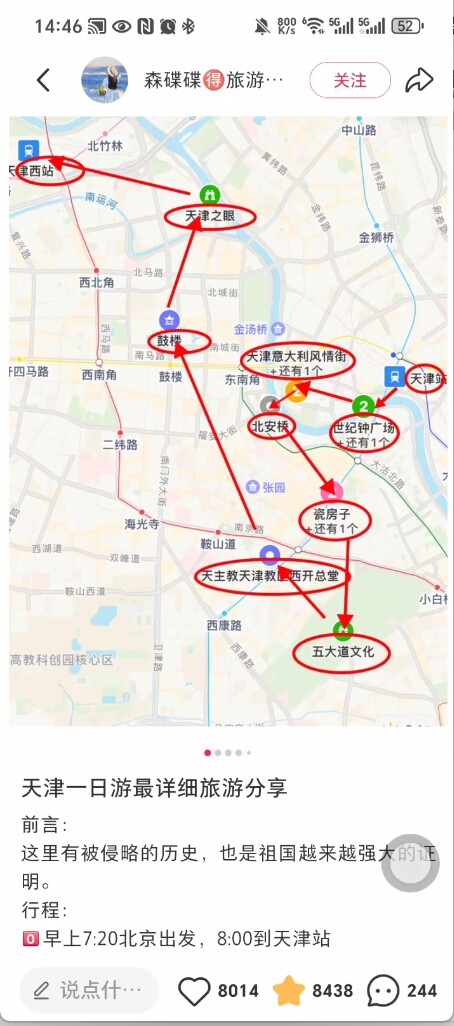Open the author's profile avatar
This screenshot has width=454, height=1026.
tap(104, 80)
